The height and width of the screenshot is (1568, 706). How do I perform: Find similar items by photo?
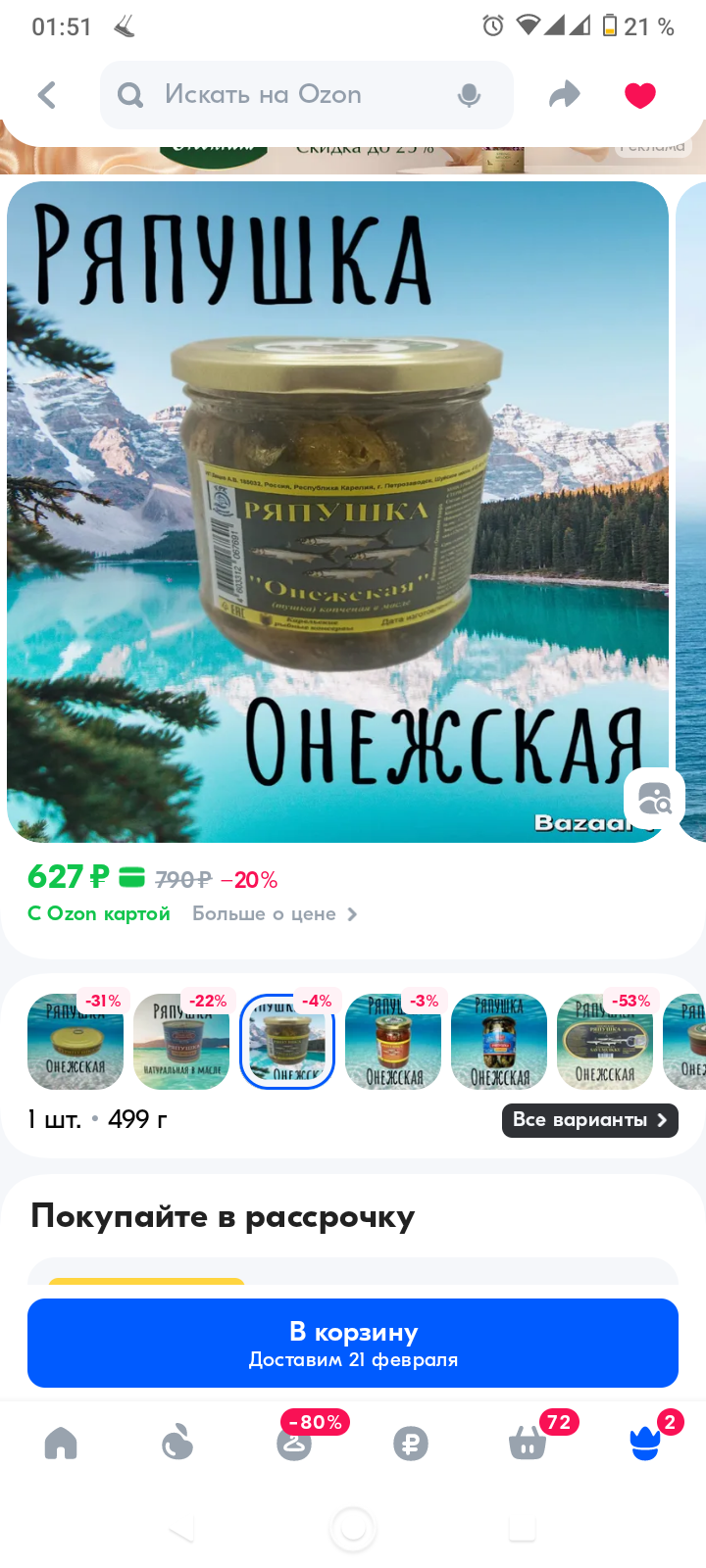654,799
